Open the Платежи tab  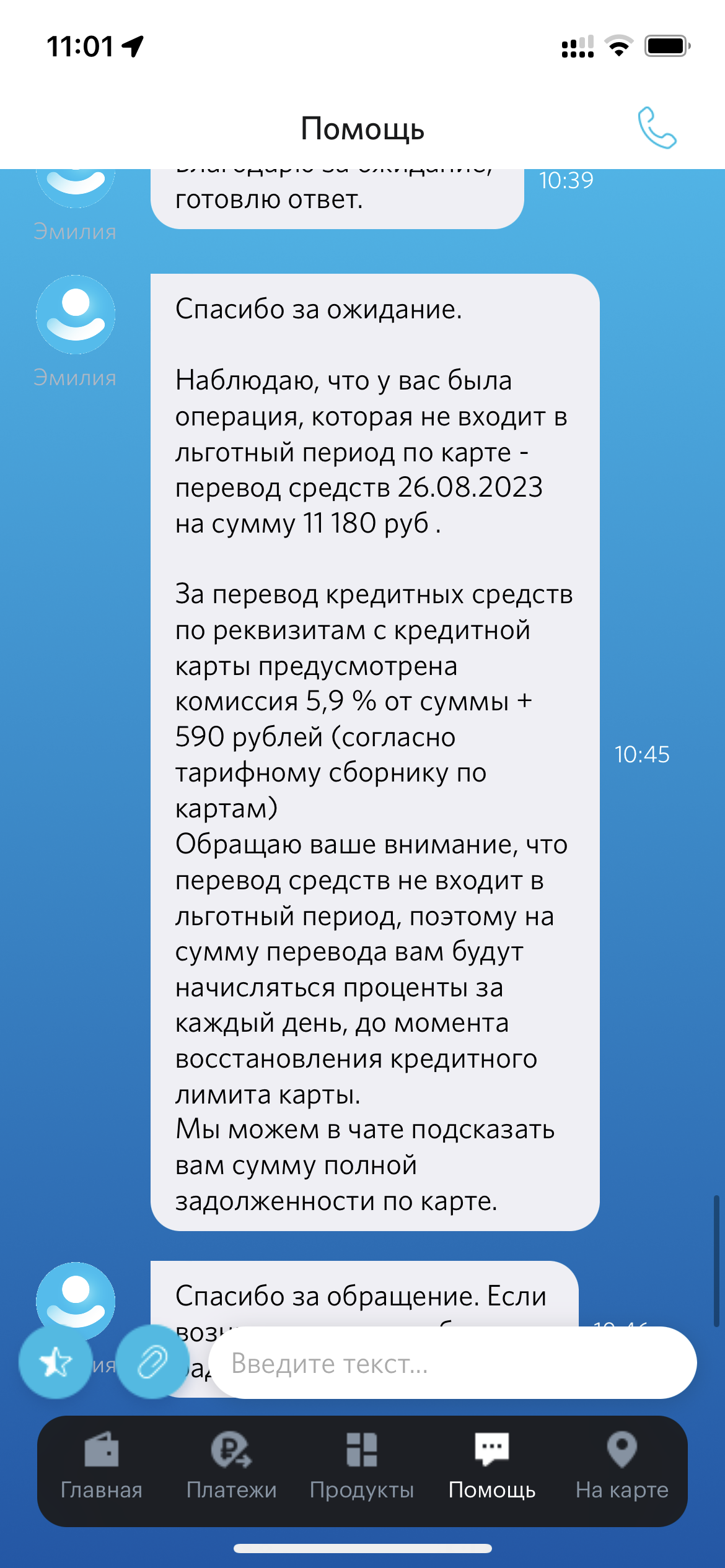tap(232, 1466)
